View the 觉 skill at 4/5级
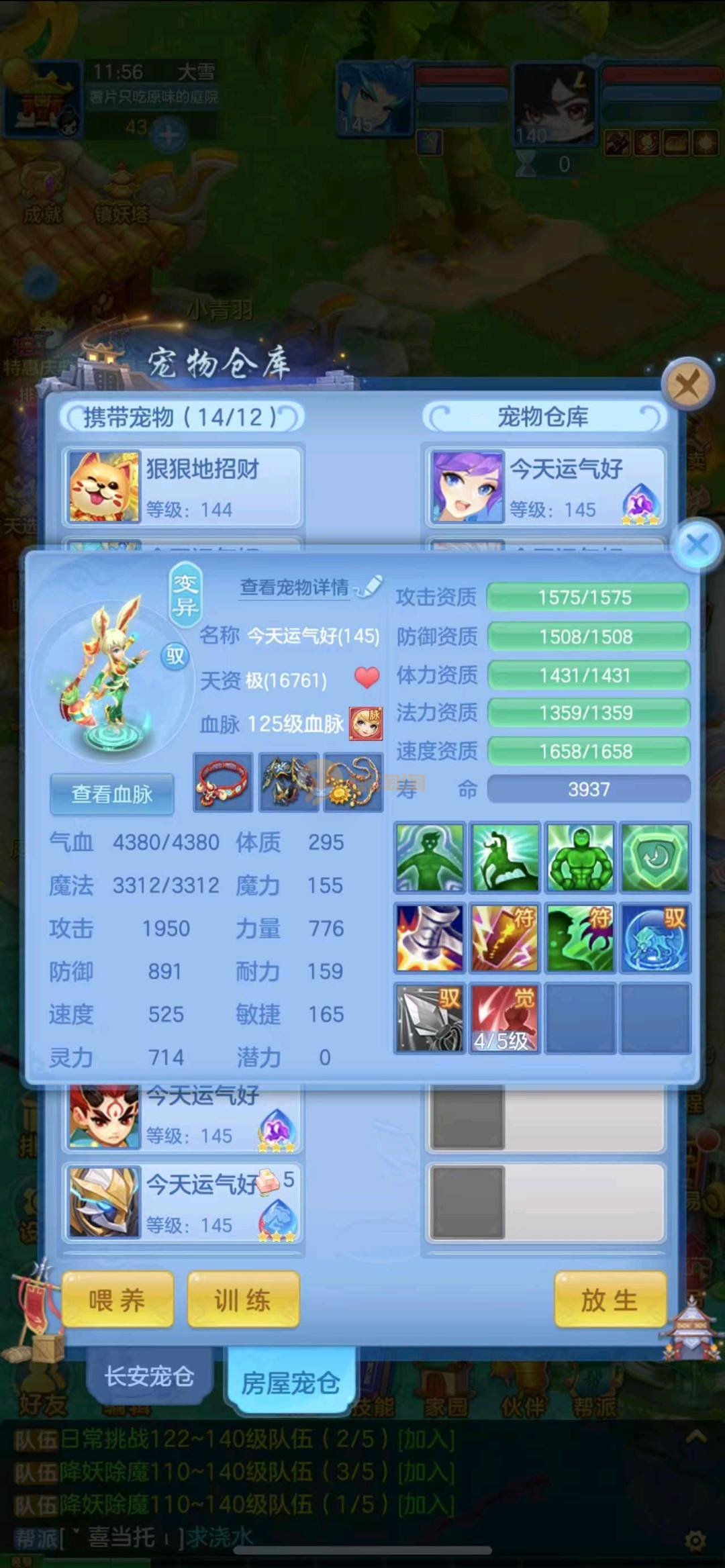 click(504, 1018)
